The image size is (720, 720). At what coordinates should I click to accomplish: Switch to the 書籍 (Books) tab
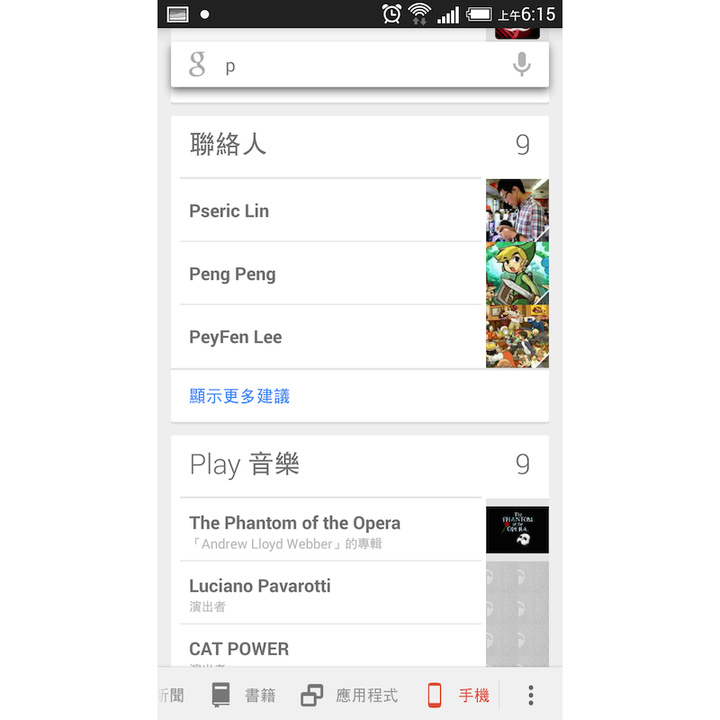pyautogui.click(x=243, y=695)
